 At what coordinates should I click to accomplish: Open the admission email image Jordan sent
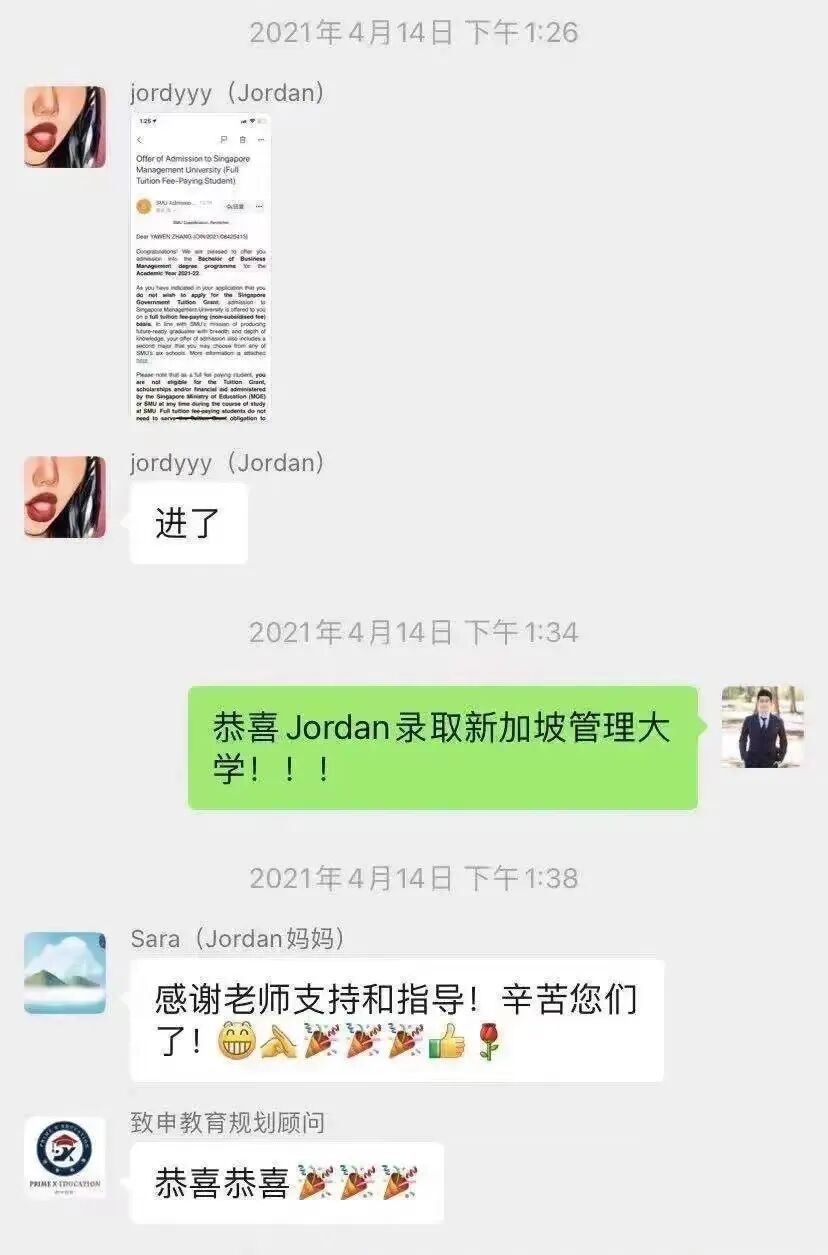pyautogui.click(x=201, y=268)
